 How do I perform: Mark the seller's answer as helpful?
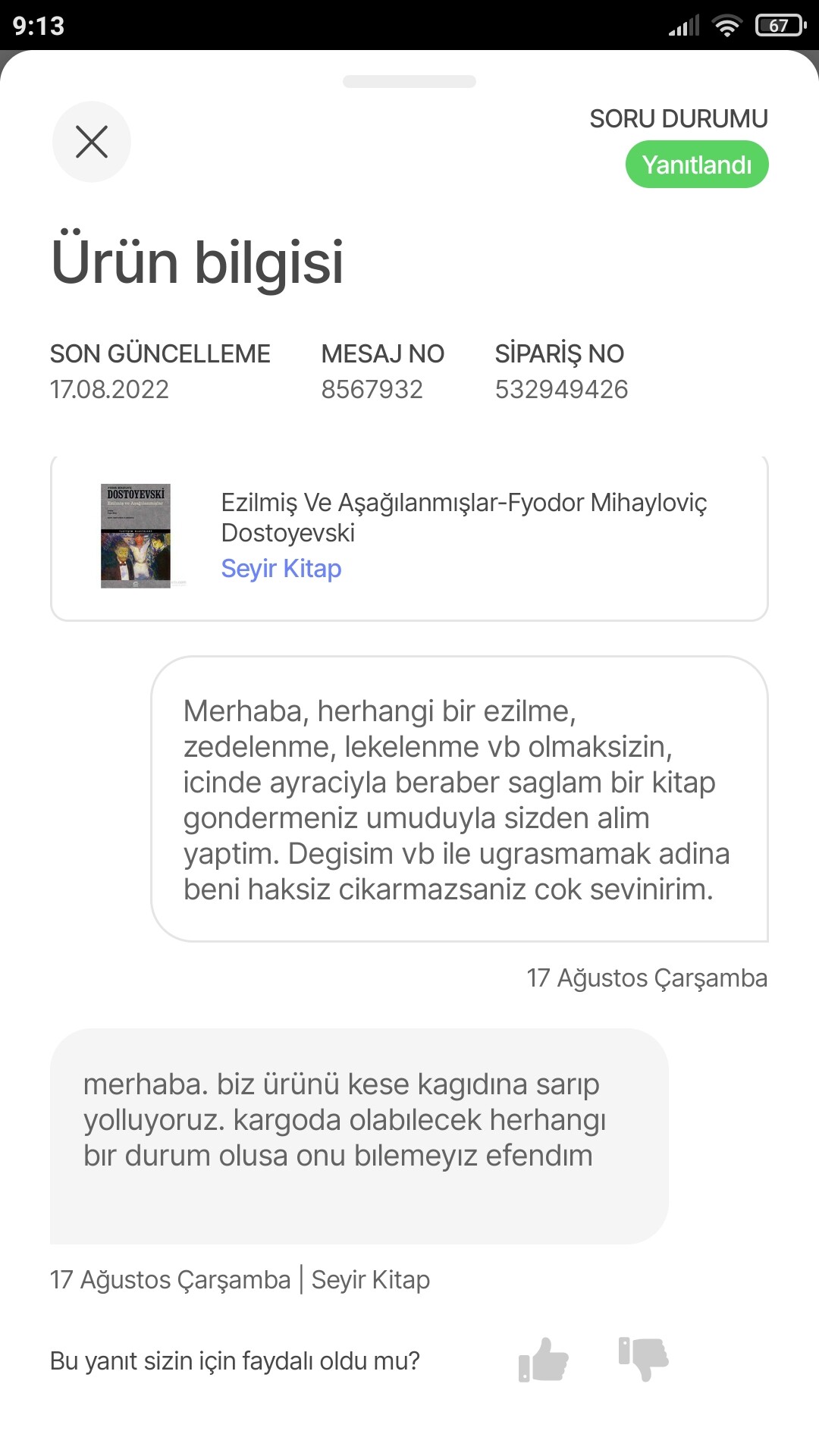click(543, 1360)
